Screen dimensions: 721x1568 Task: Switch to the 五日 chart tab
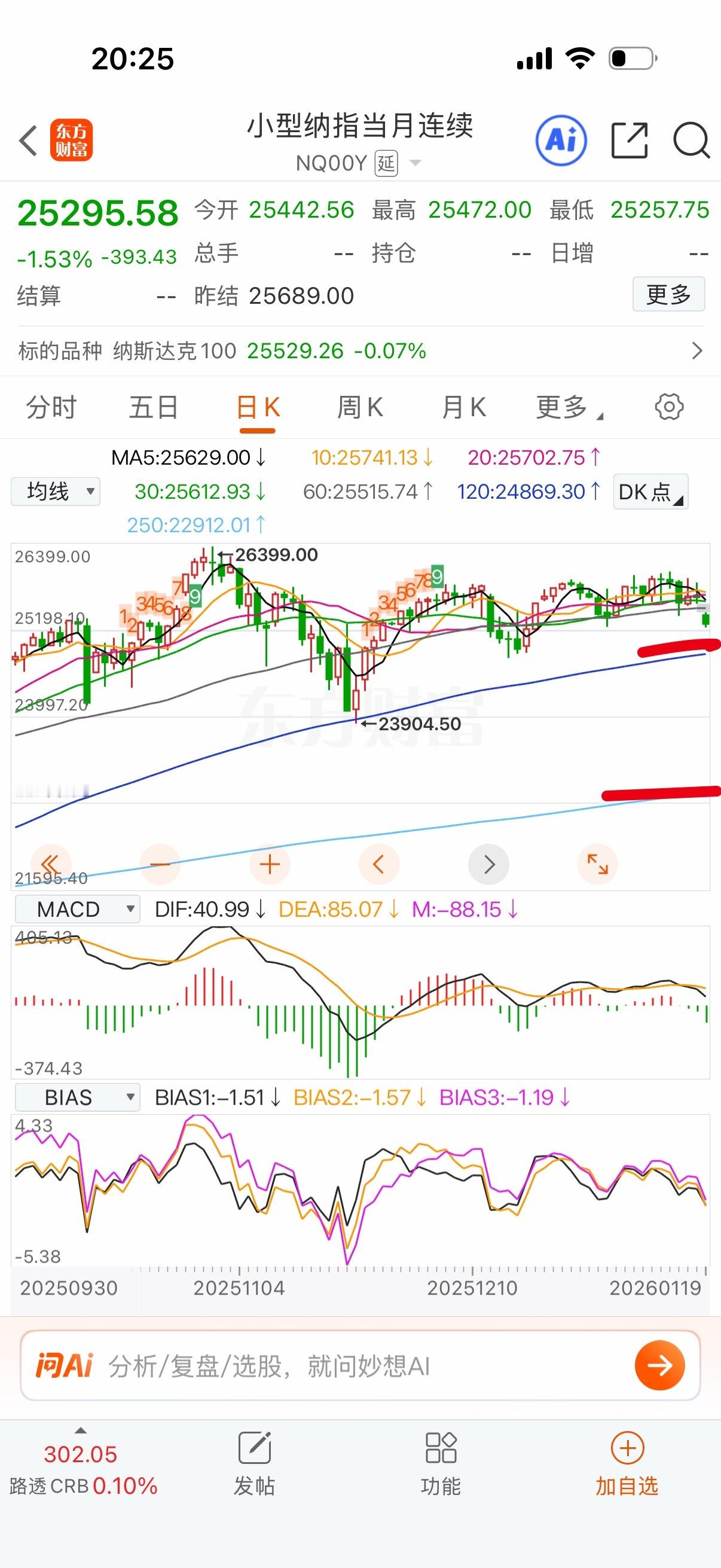[x=153, y=407]
